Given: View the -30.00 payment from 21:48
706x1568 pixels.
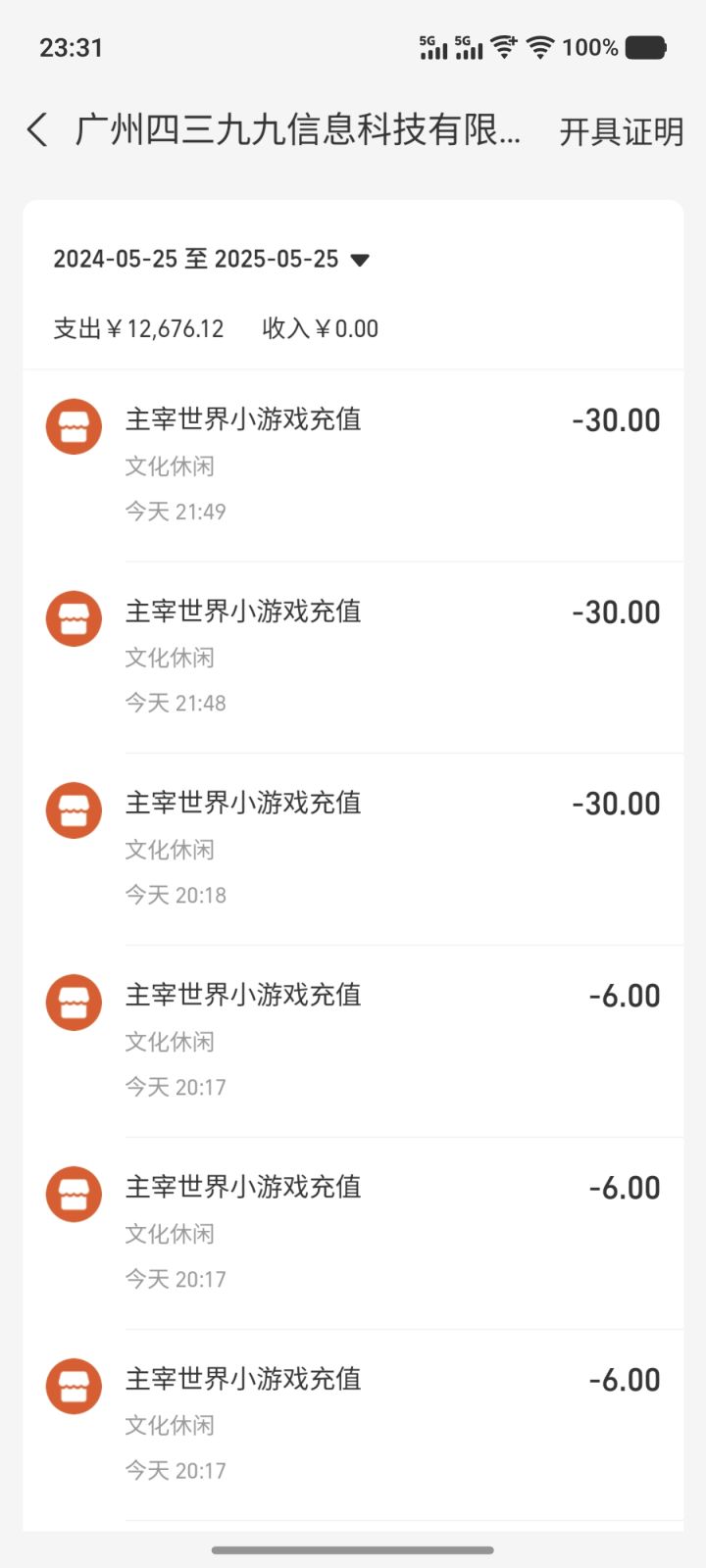Looking at the screenshot, I should click(x=353, y=657).
